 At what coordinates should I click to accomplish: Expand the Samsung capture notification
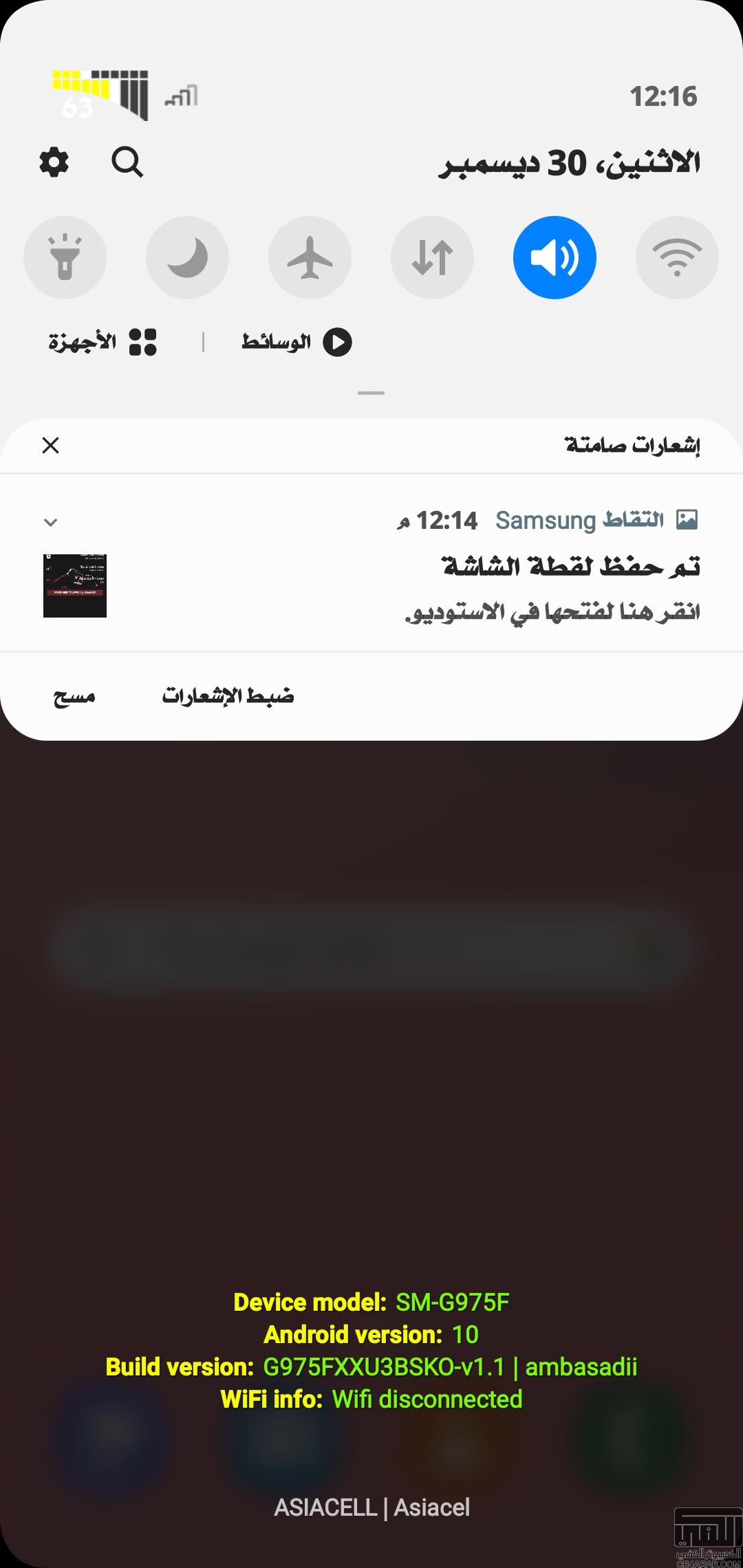(x=50, y=523)
